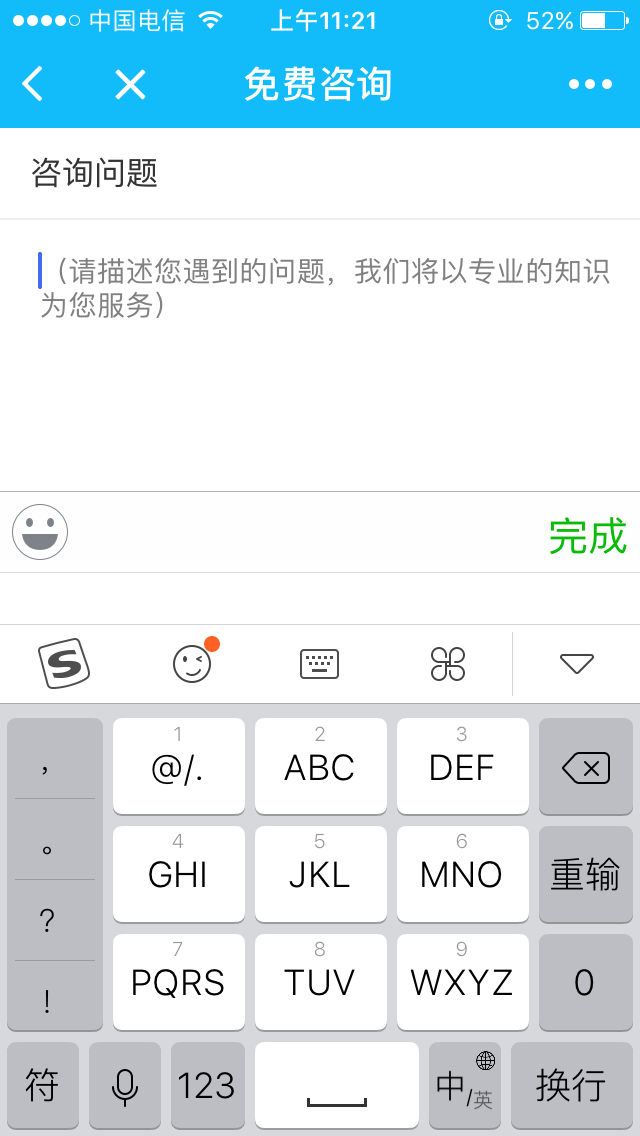
Task: Start voice input with microphone key
Action: tap(125, 1085)
